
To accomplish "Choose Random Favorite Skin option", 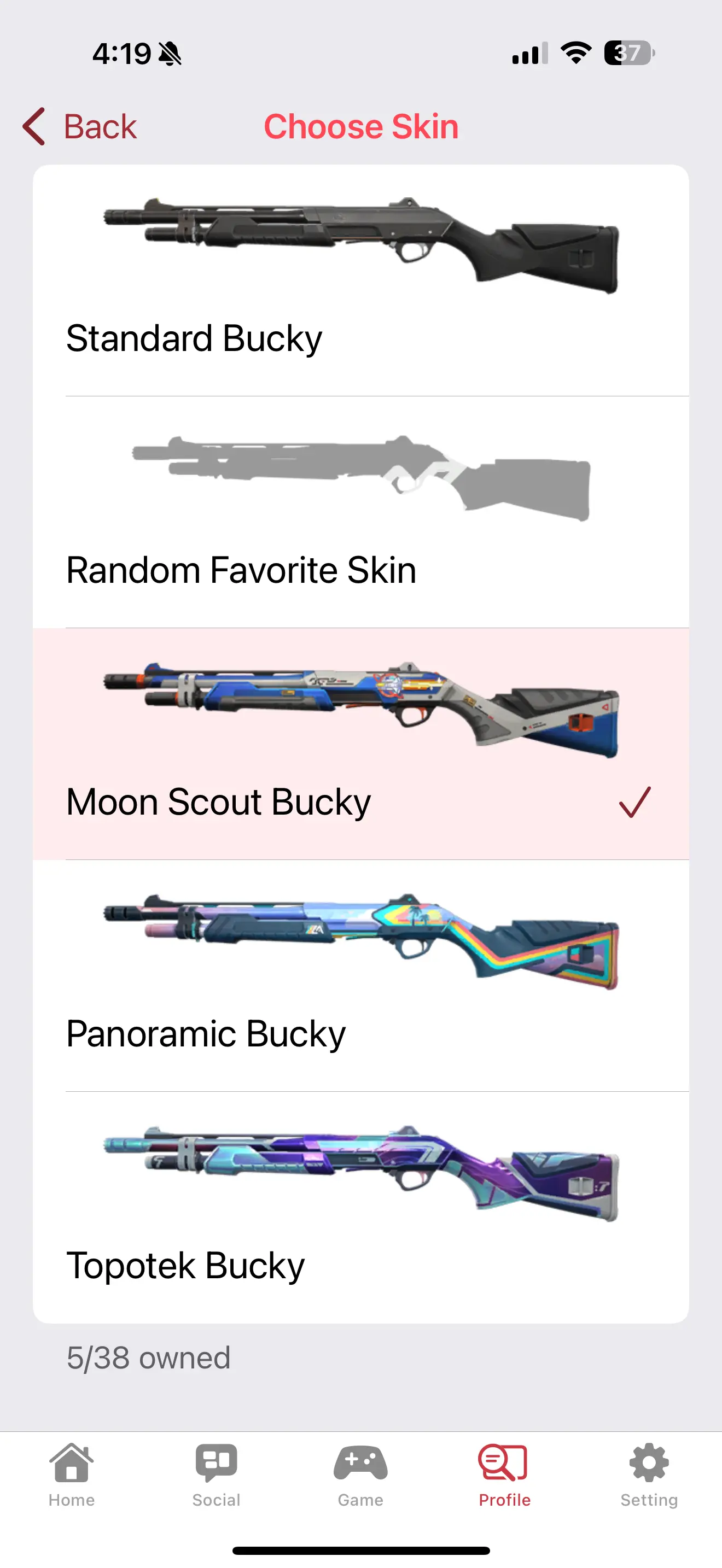I will pyautogui.click(x=360, y=512).
